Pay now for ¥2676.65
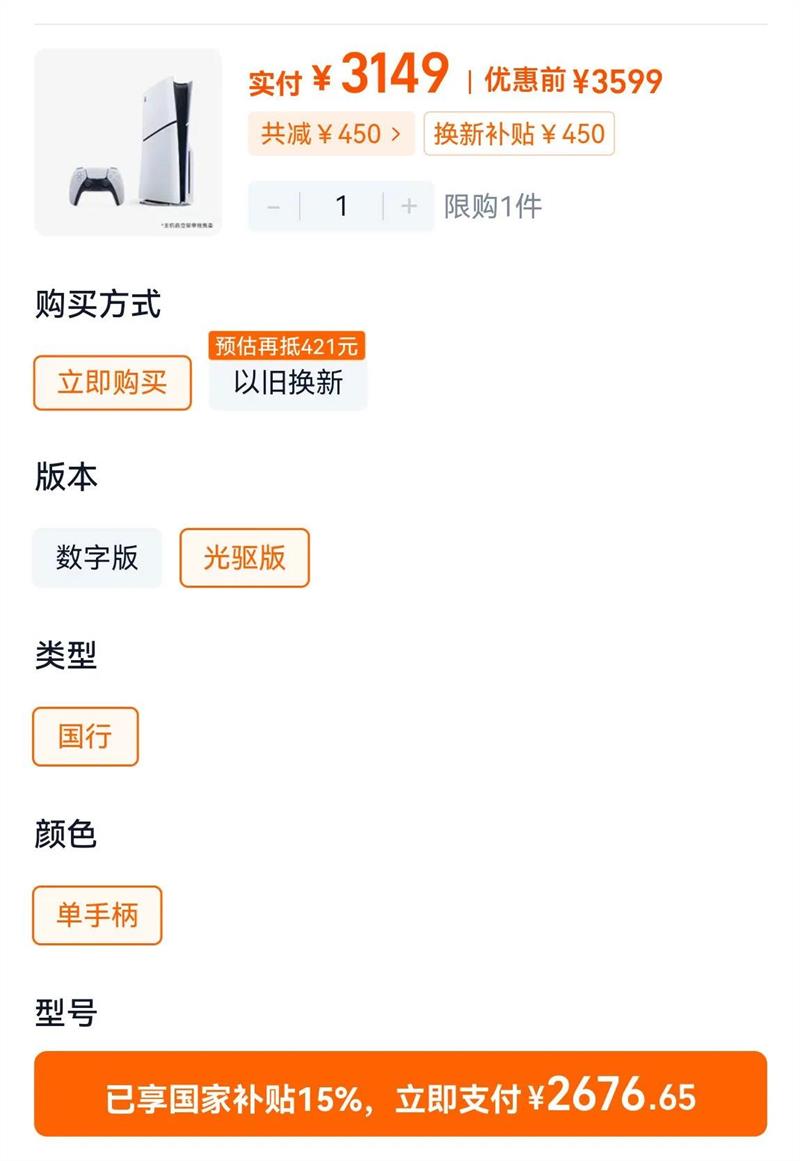800x1161 pixels. click(x=400, y=1094)
